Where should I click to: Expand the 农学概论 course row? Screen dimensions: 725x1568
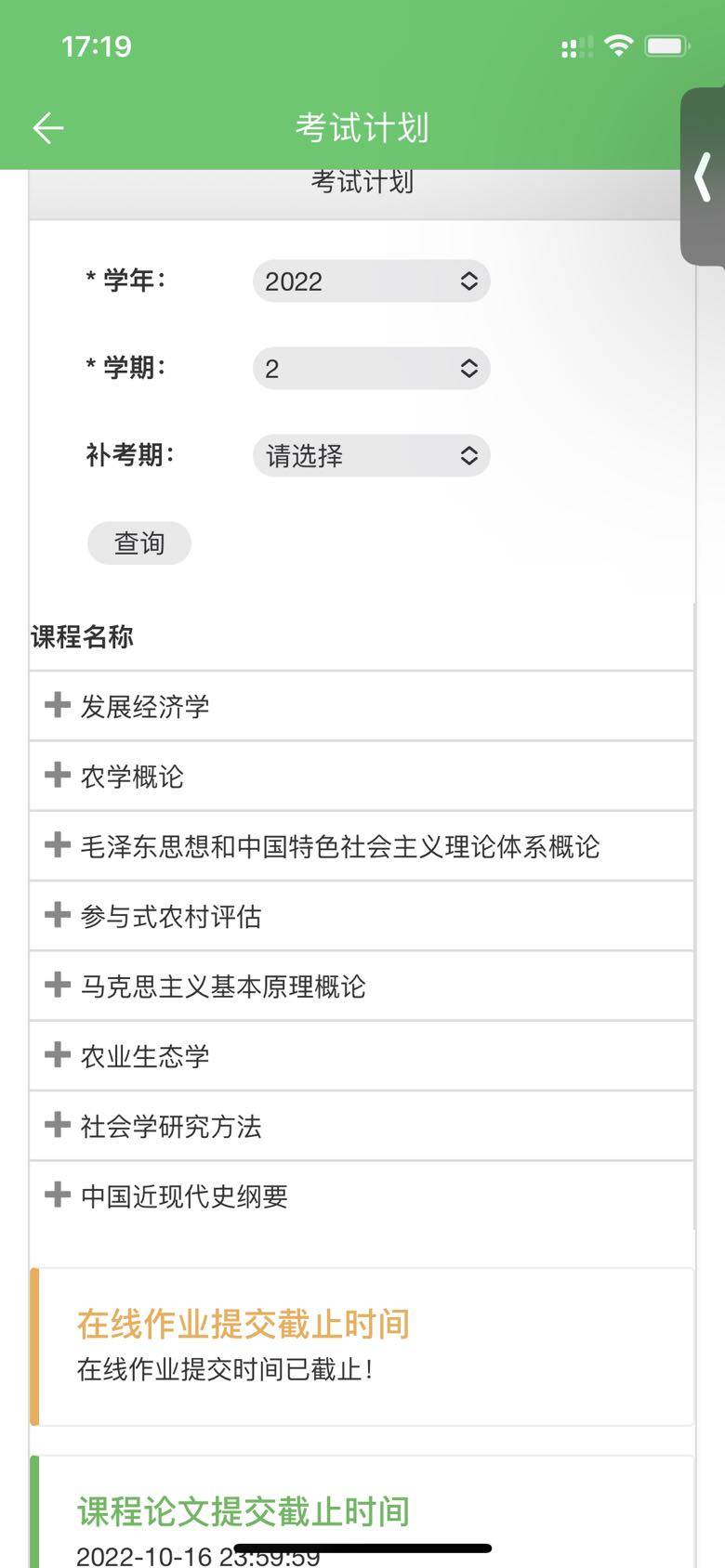click(362, 777)
